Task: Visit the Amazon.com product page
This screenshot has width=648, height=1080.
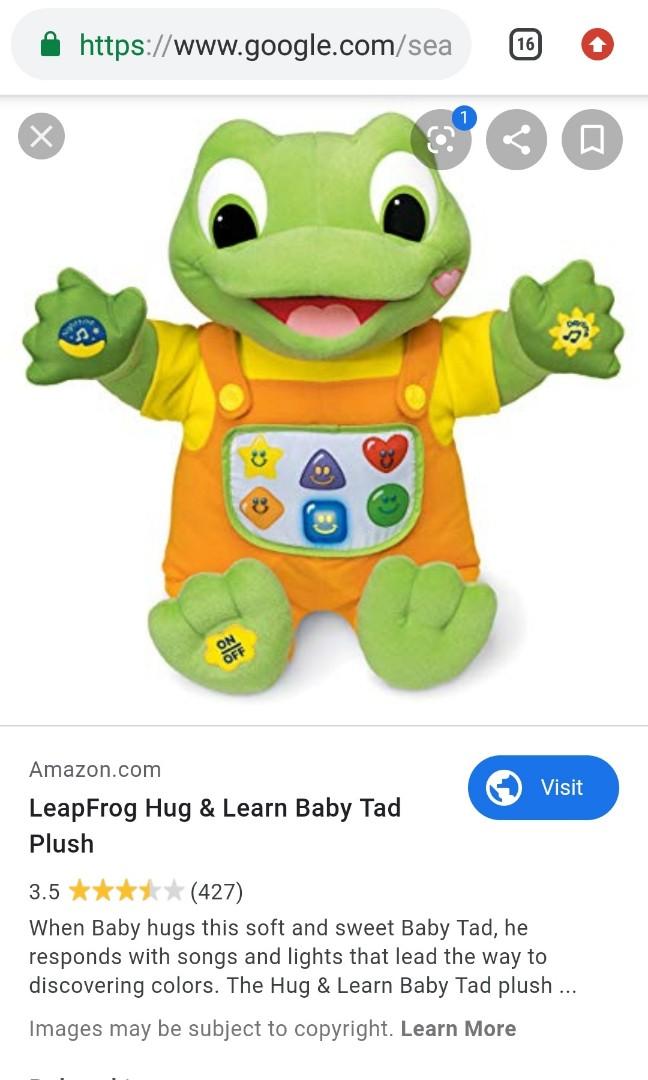Action: (x=543, y=787)
